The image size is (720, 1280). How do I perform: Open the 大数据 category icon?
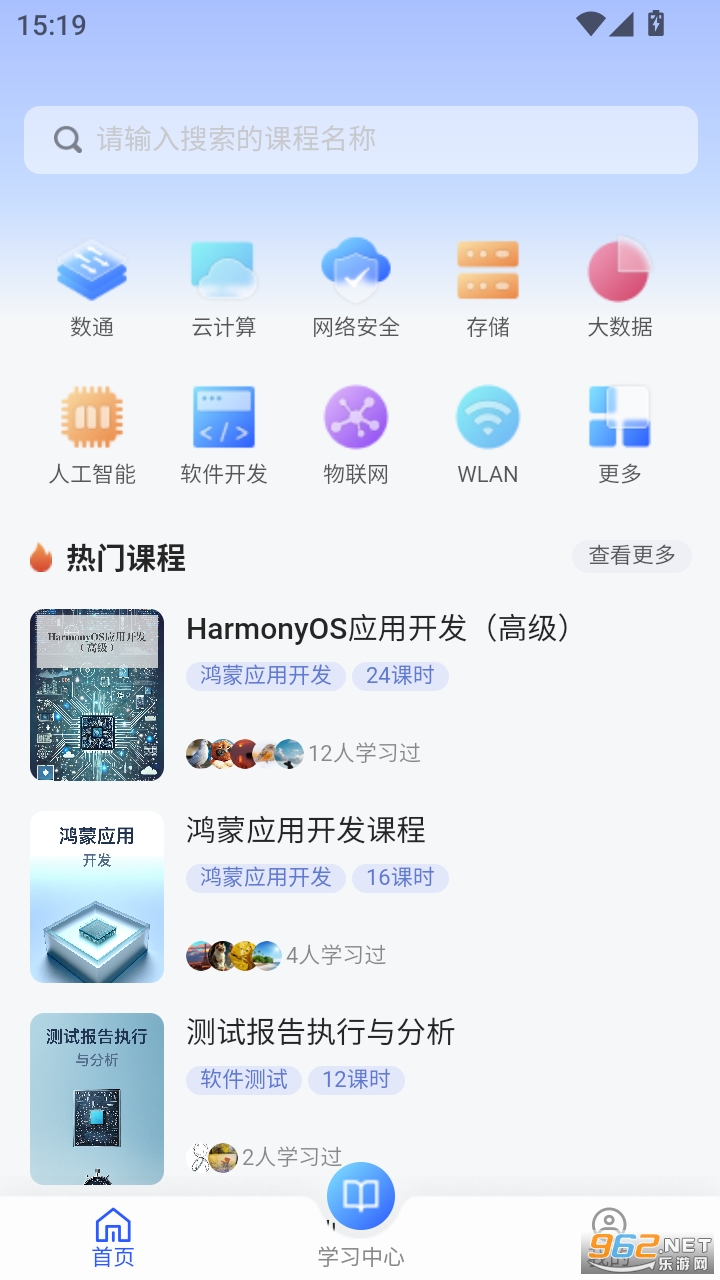pyautogui.click(x=619, y=270)
